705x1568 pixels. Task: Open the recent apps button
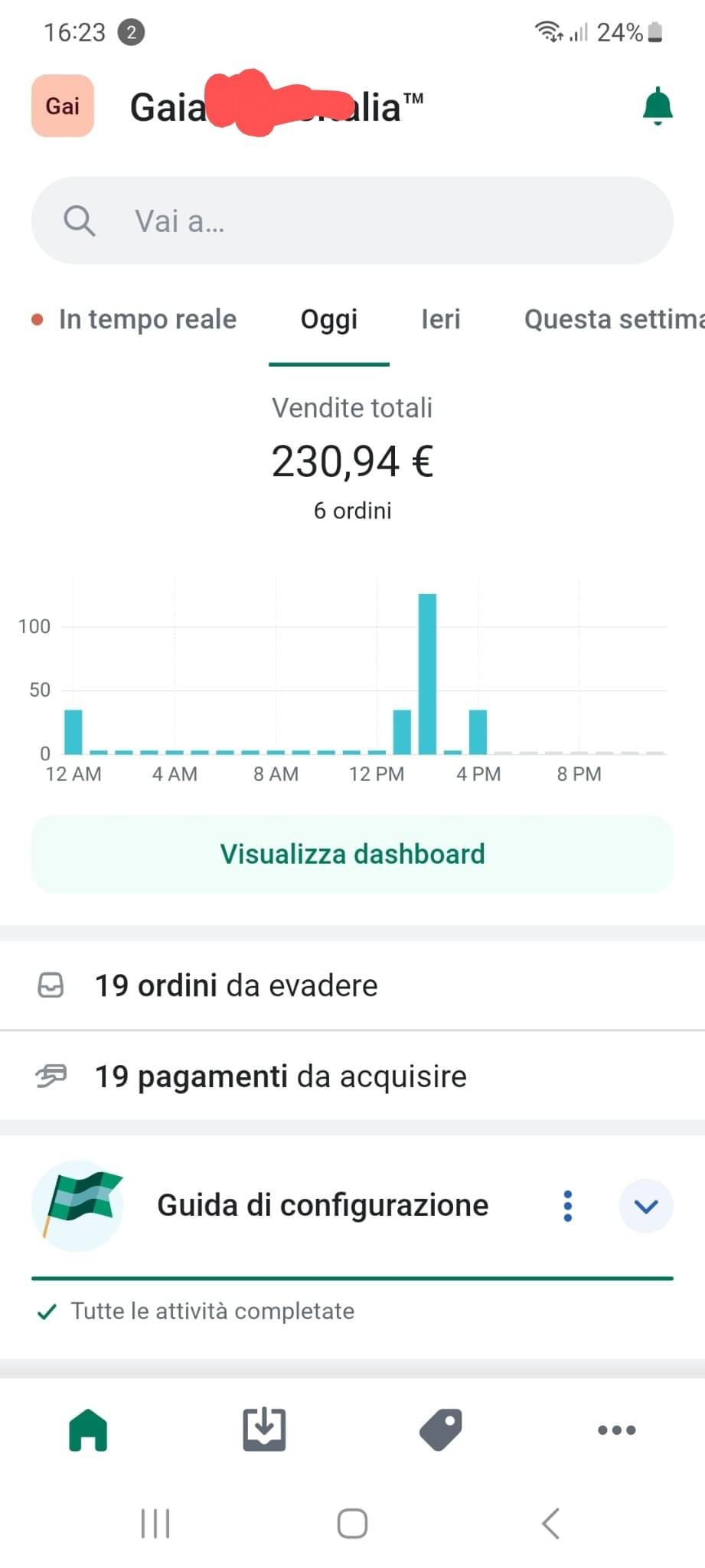(155, 1524)
